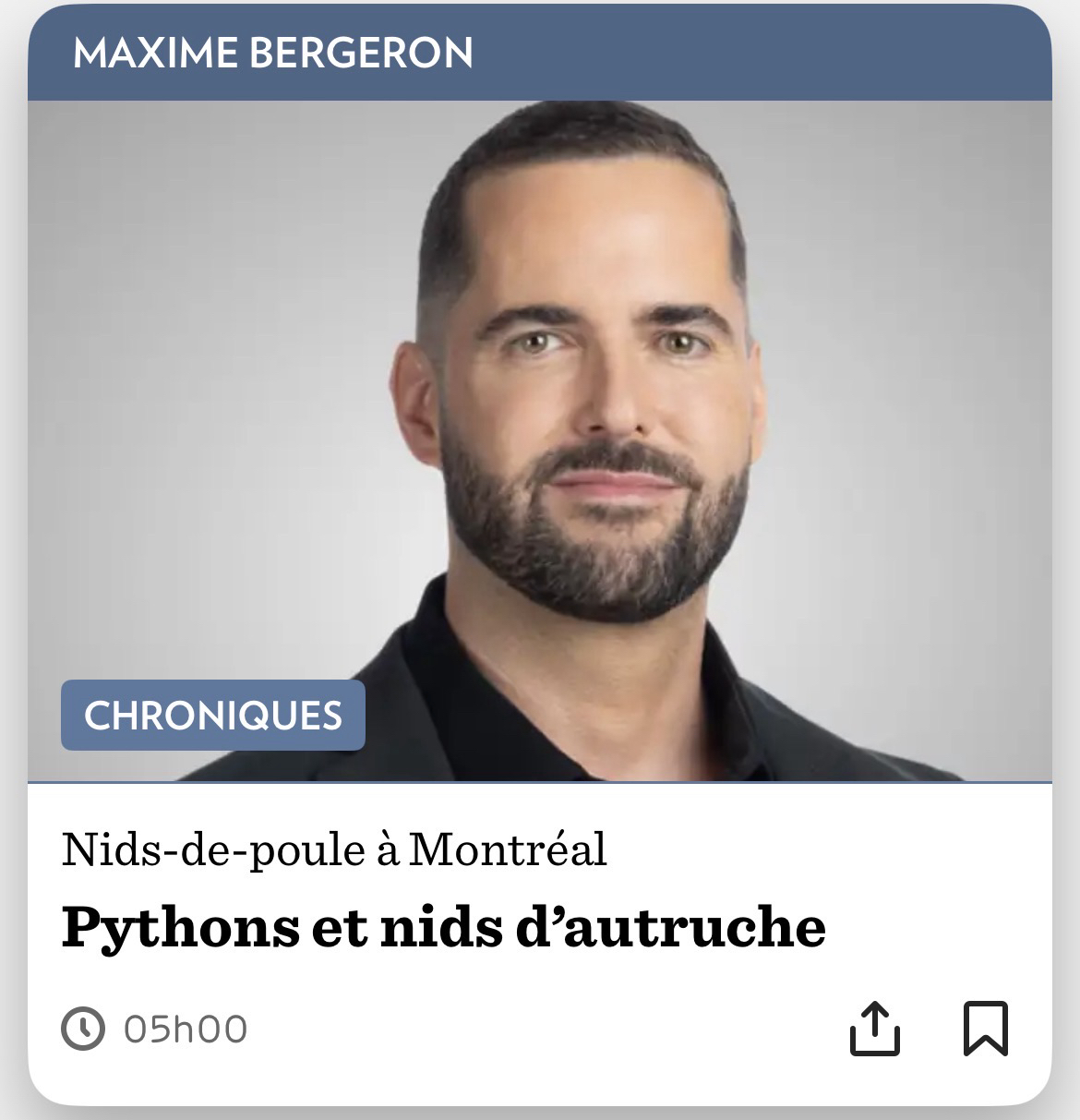Bookmark the Pythons et nids d'autruche article
This screenshot has height=1120, width=1080.
pos(985,1028)
